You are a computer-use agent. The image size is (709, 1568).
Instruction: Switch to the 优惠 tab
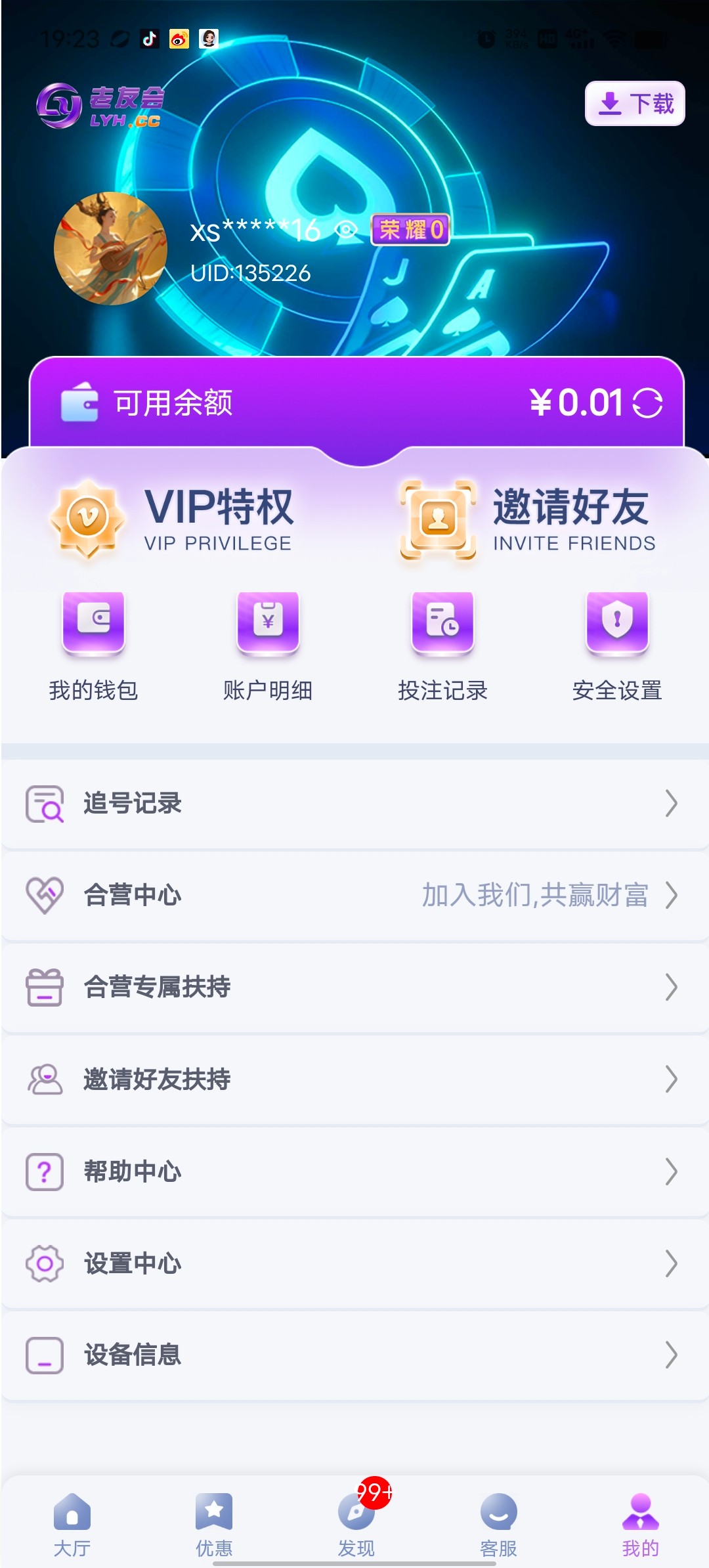click(x=214, y=1525)
